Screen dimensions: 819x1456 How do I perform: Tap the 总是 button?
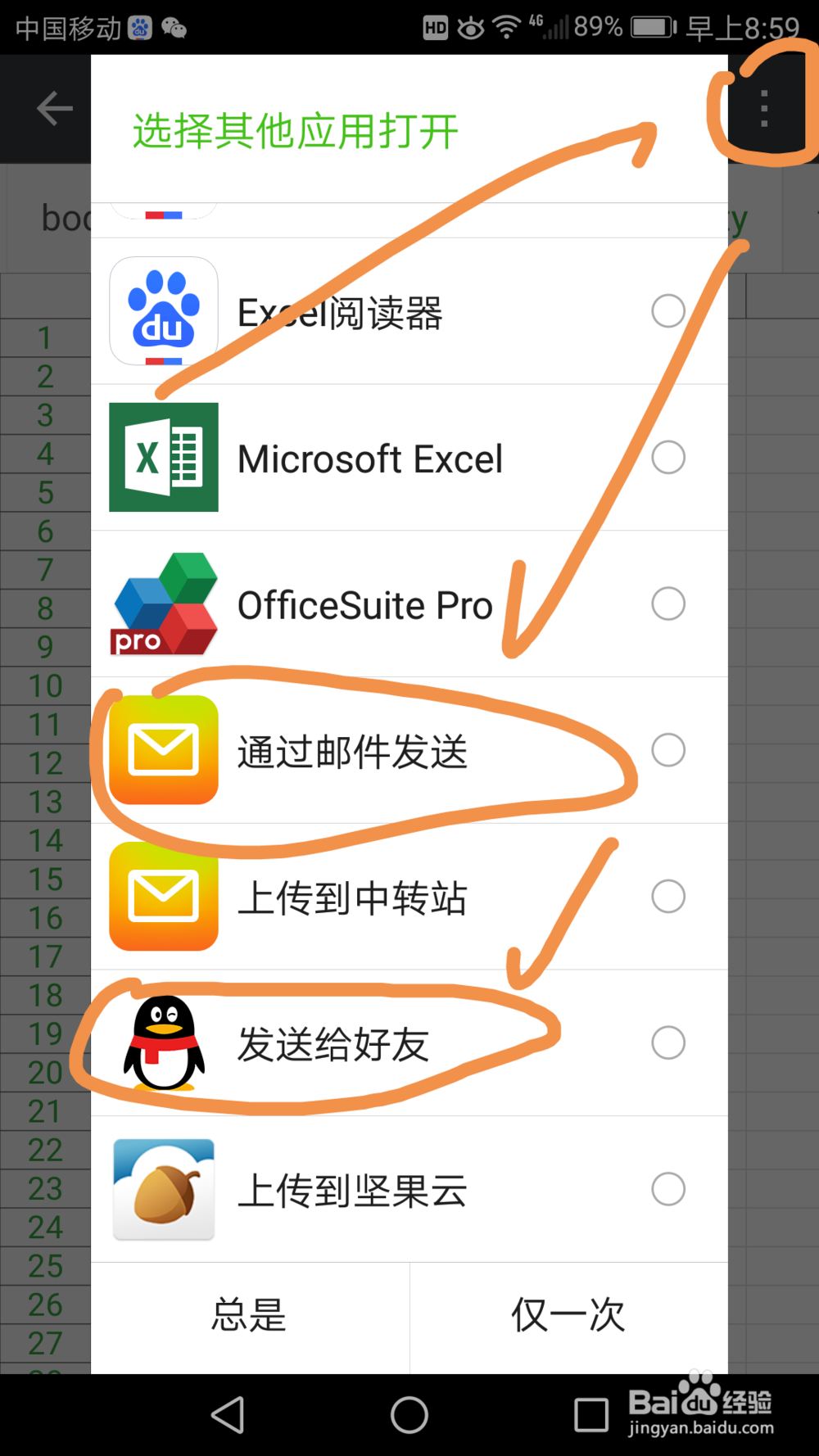pyautogui.click(x=248, y=1314)
